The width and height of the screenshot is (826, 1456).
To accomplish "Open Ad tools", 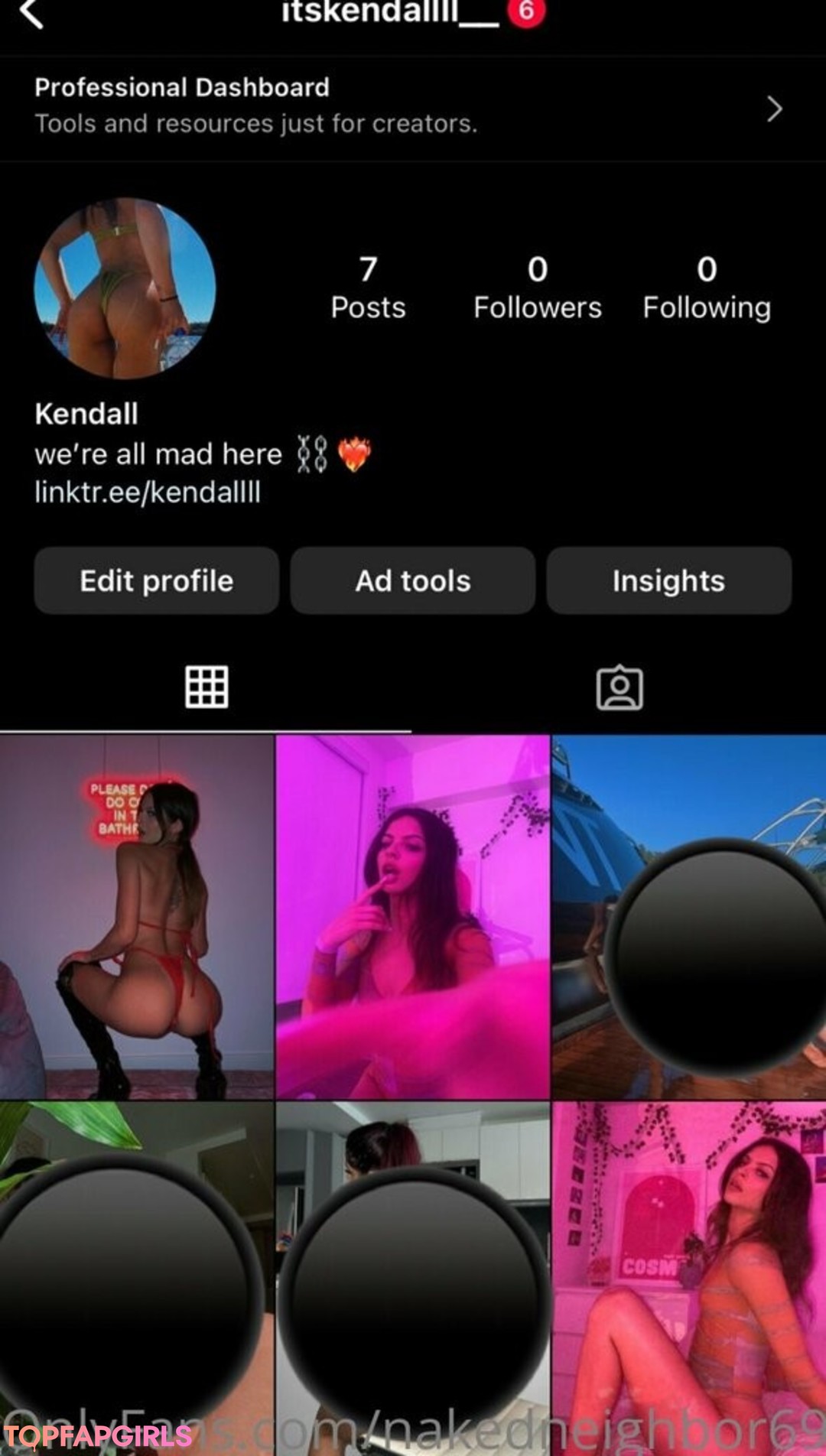I will pos(412,580).
